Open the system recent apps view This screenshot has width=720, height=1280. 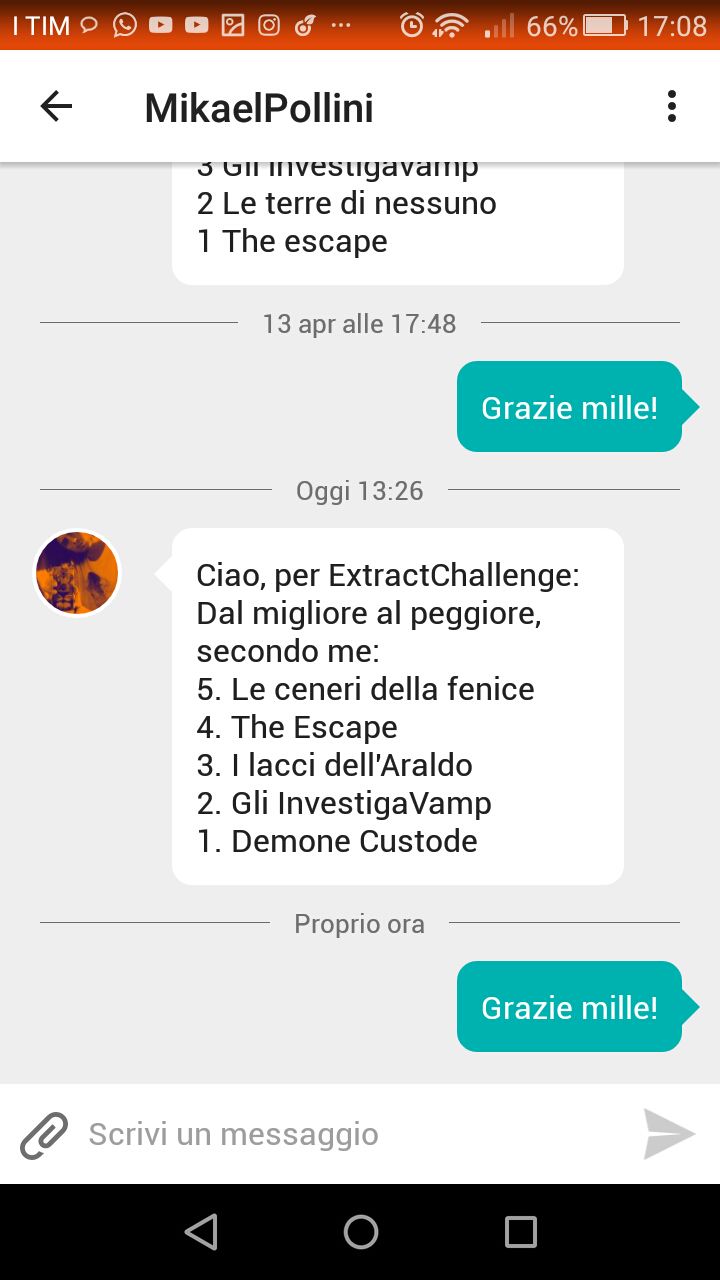click(520, 1232)
